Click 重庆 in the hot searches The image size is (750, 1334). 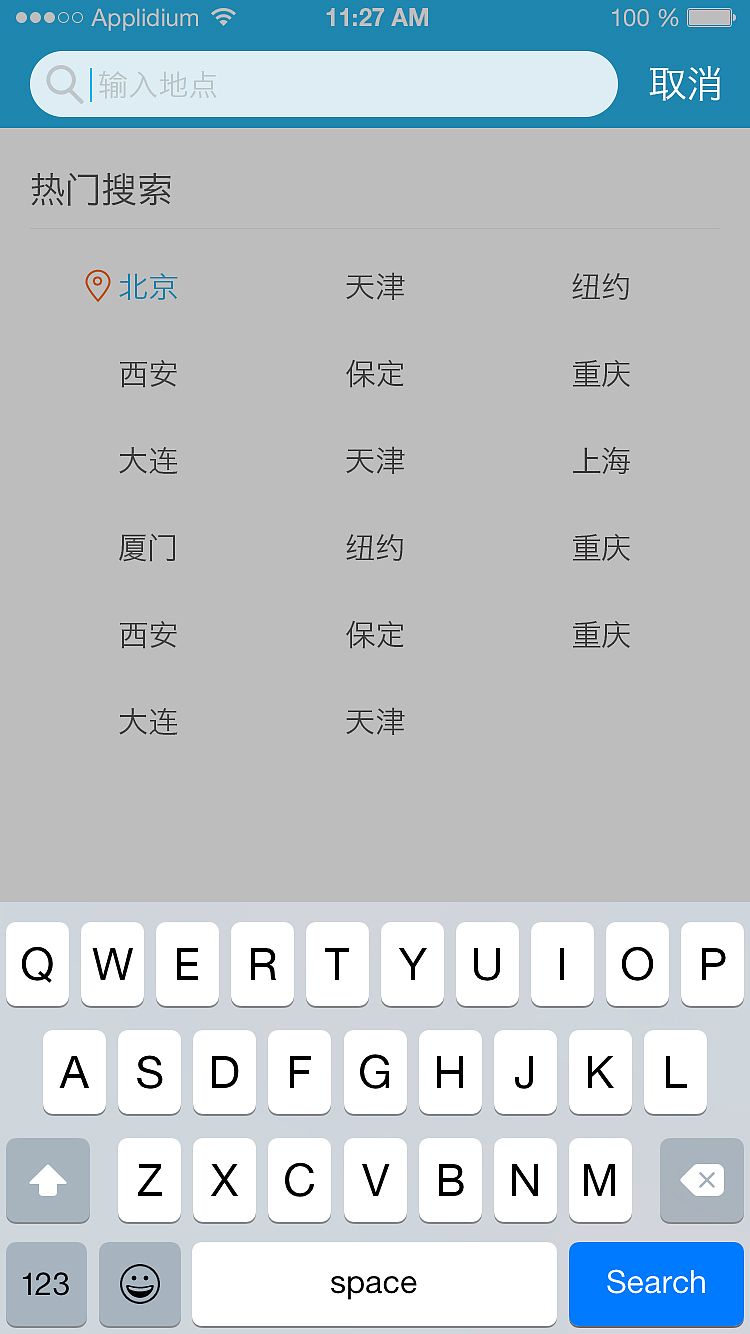[x=601, y=548]
